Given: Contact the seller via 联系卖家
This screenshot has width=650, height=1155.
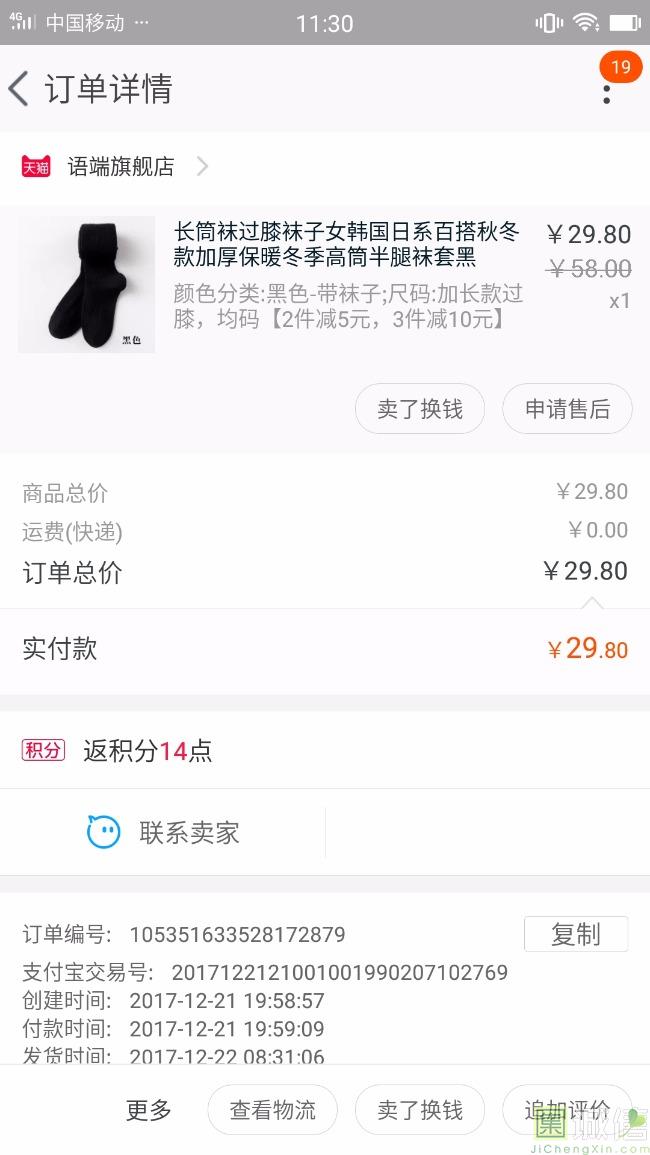Looking at the screenshot, I should [163, 832].
